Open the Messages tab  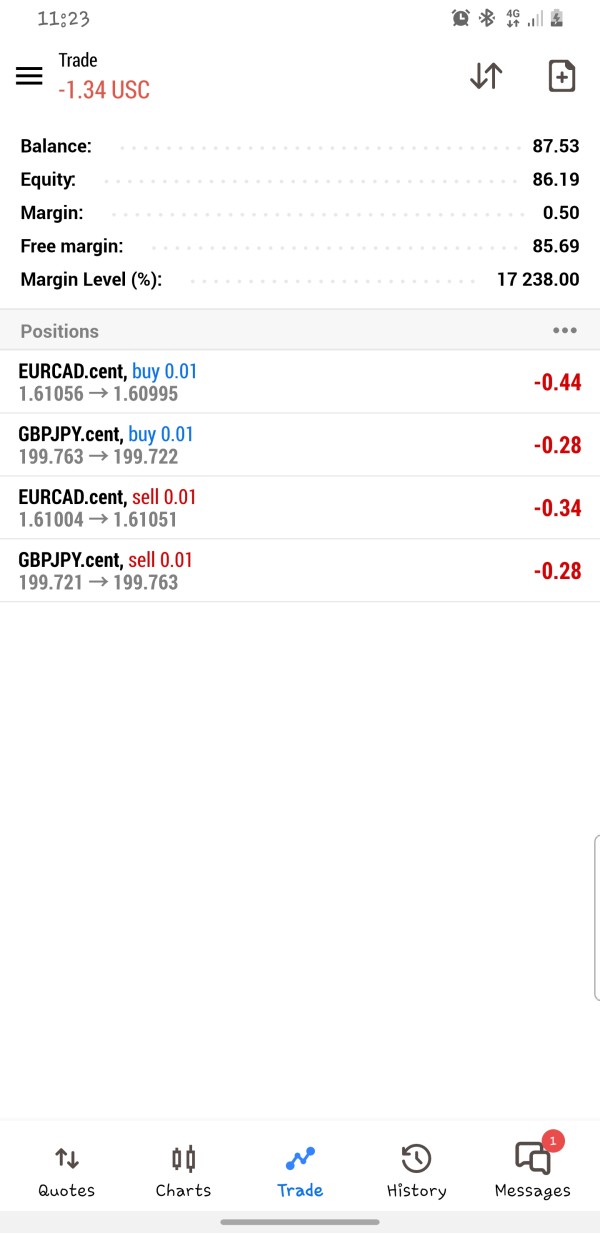pos(532,1171)
